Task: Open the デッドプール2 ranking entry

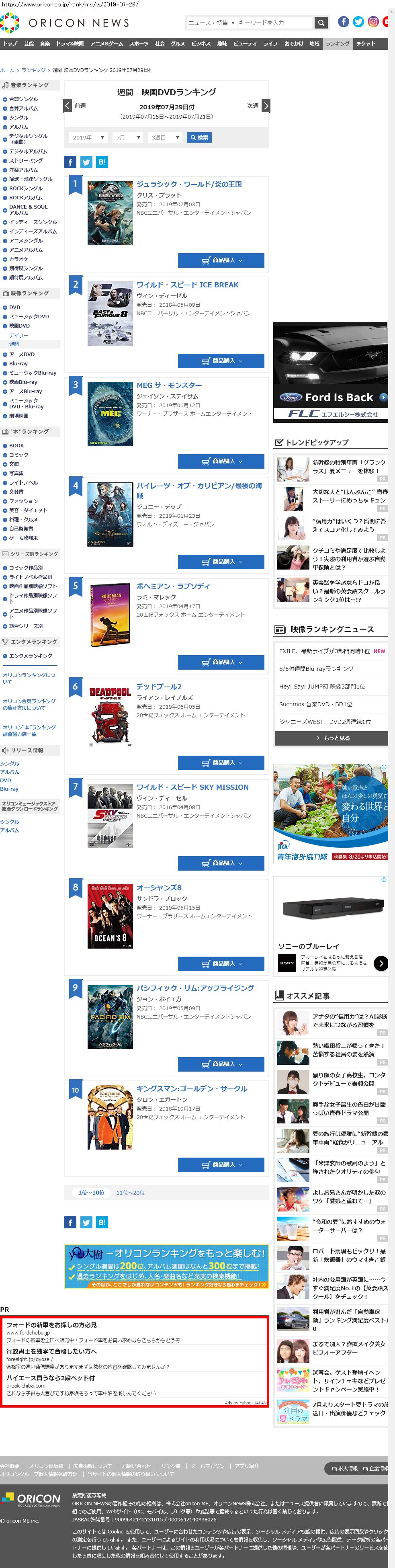Action: (159, 687)
